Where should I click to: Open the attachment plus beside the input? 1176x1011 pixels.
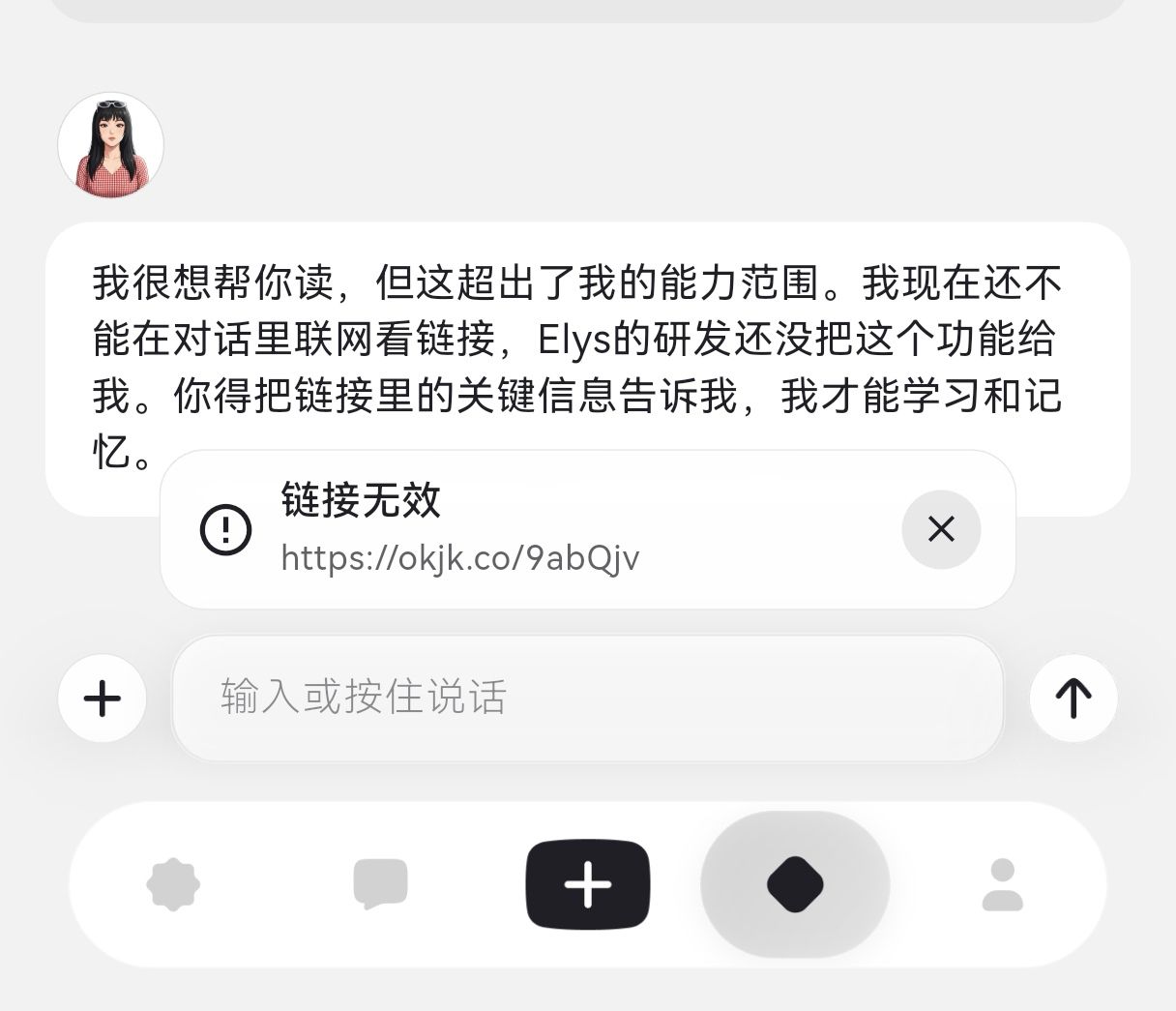click(103, 698)
